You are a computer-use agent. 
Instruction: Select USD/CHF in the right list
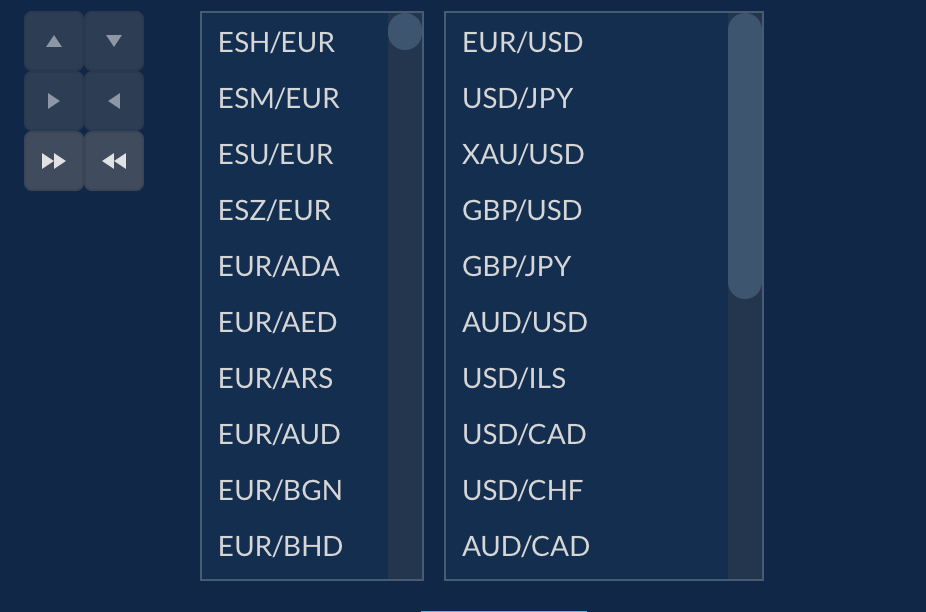(522, 490)
